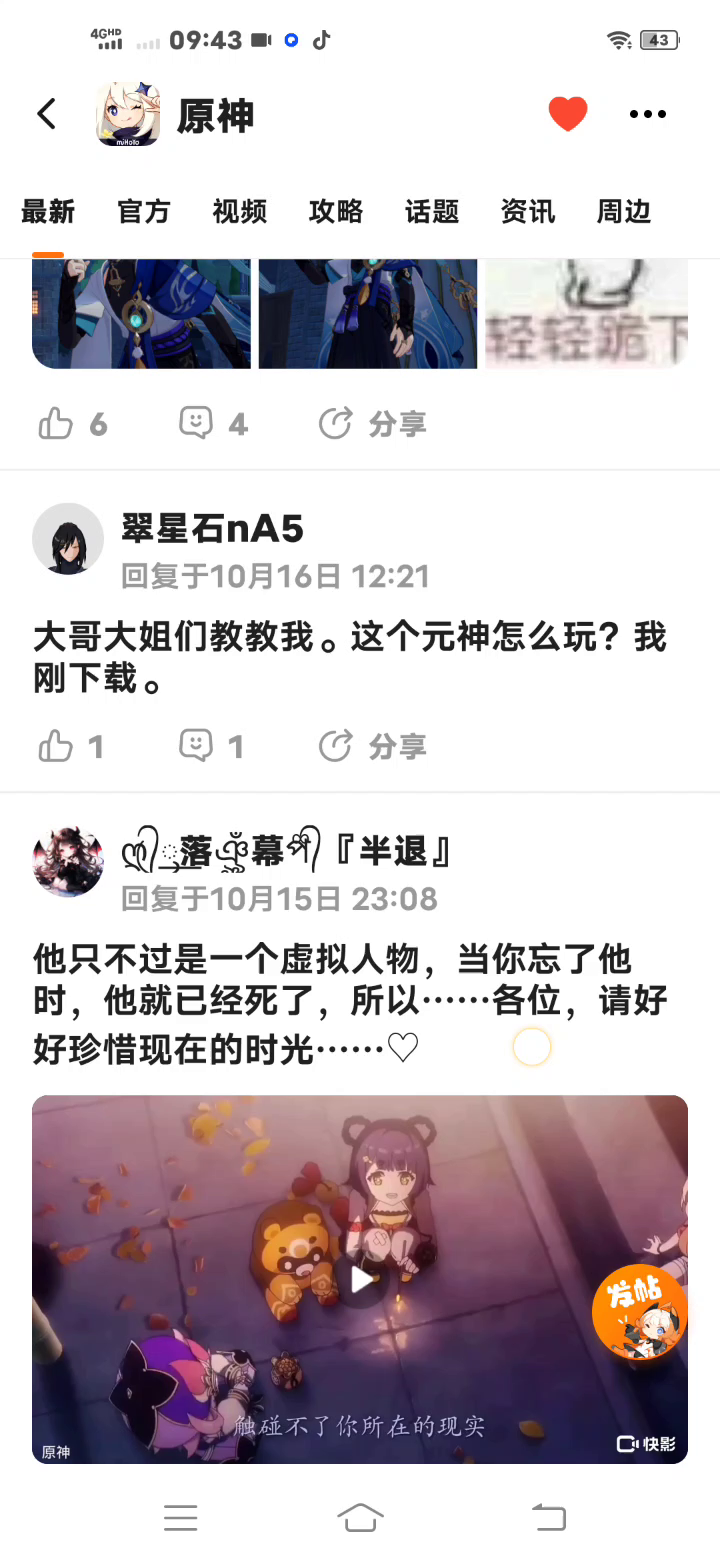Open the three-dot overflow menu
Screen dimensions: 720x1560
648,114
